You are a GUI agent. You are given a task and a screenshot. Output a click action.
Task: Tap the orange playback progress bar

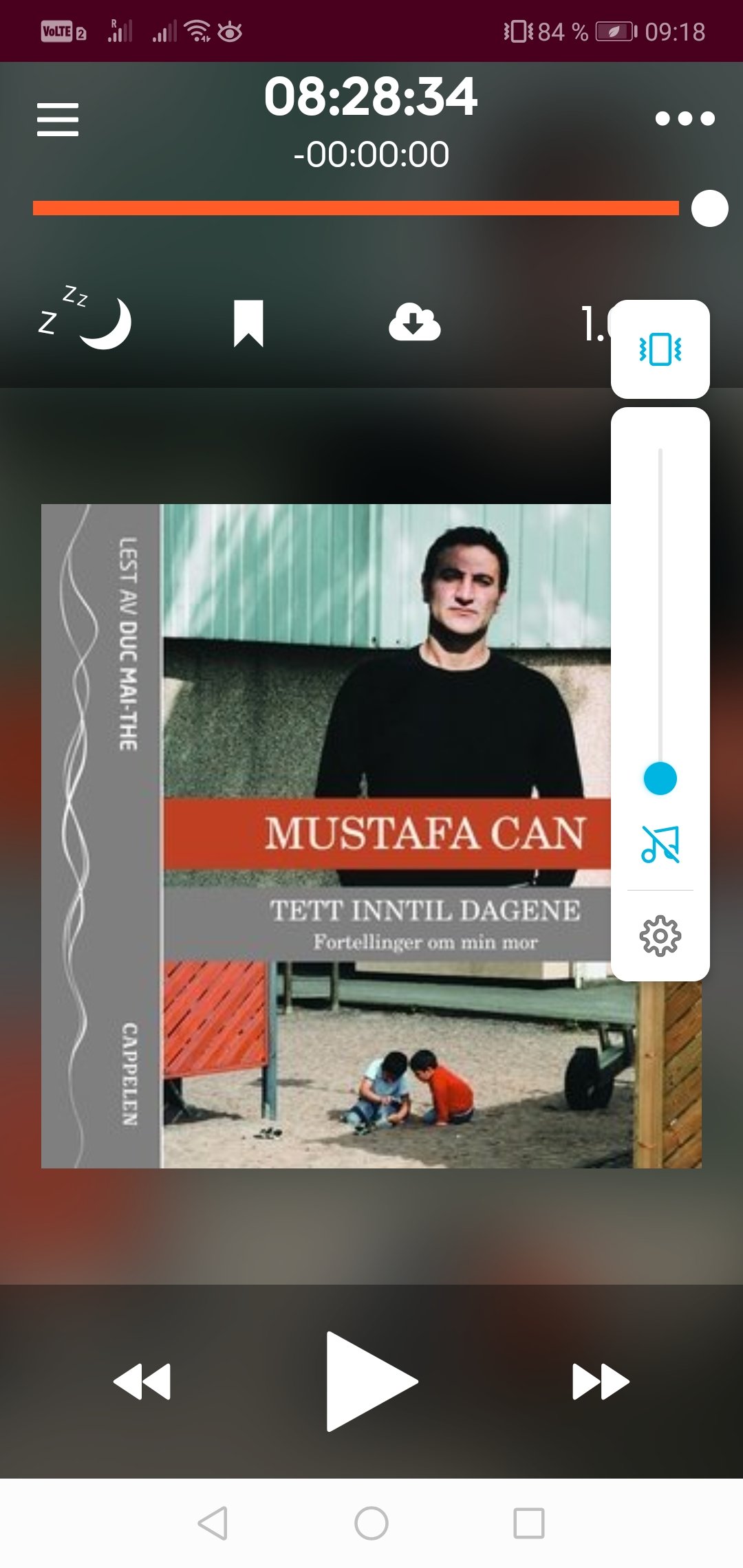[x=355, y=208]
